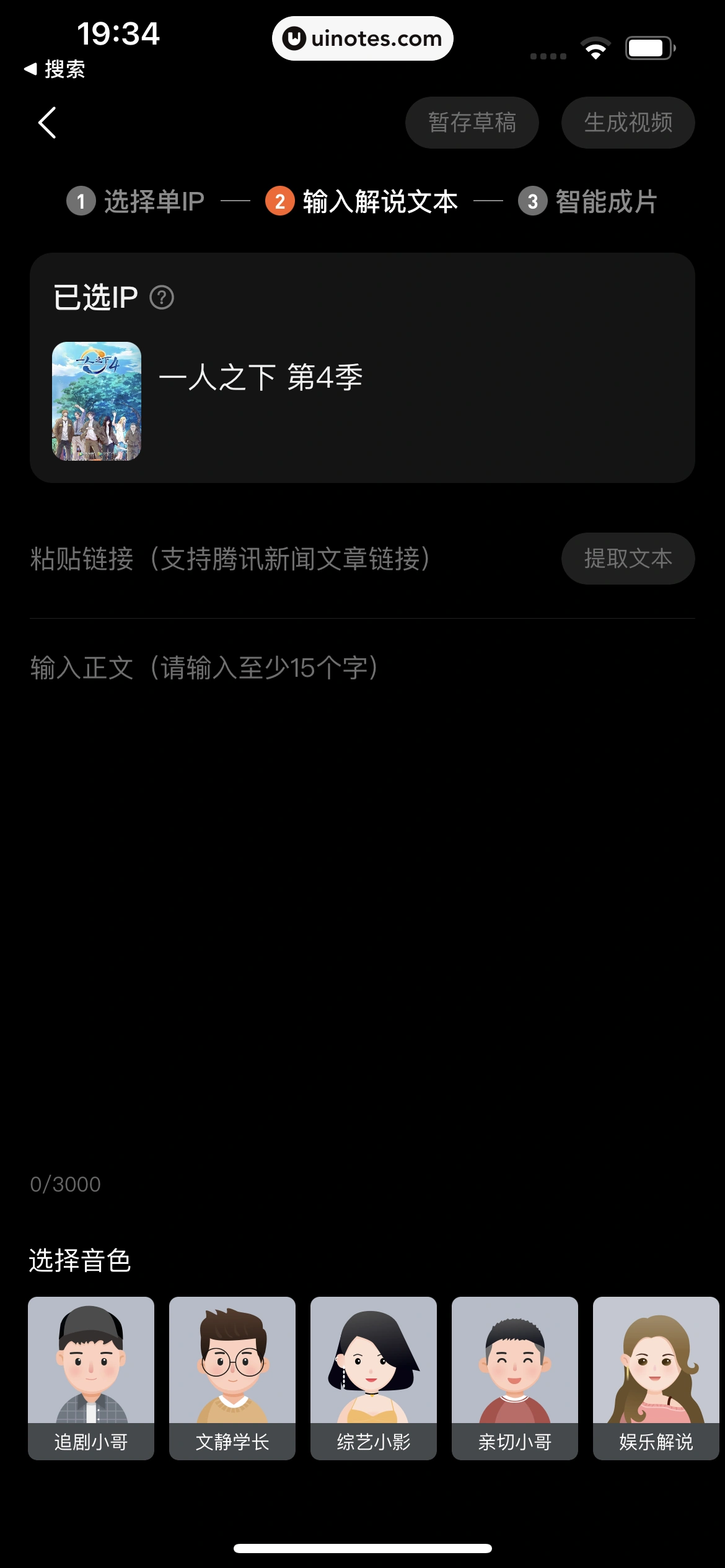Focus the 粘贴链接 input field
This screenshot has height=1568, width=725.
click(285, 559)
